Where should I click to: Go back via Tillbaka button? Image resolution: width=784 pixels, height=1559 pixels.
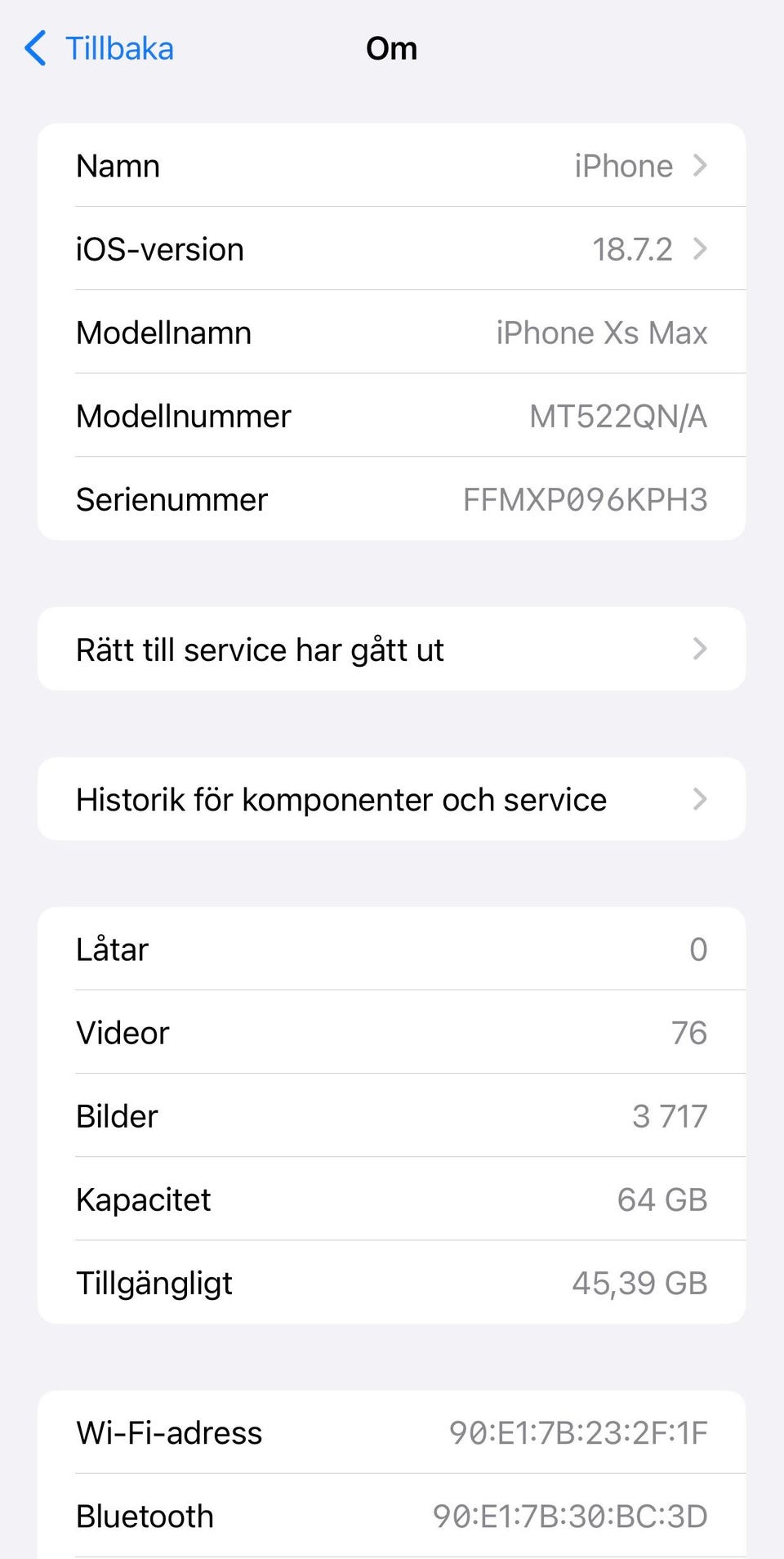[100, 49]
